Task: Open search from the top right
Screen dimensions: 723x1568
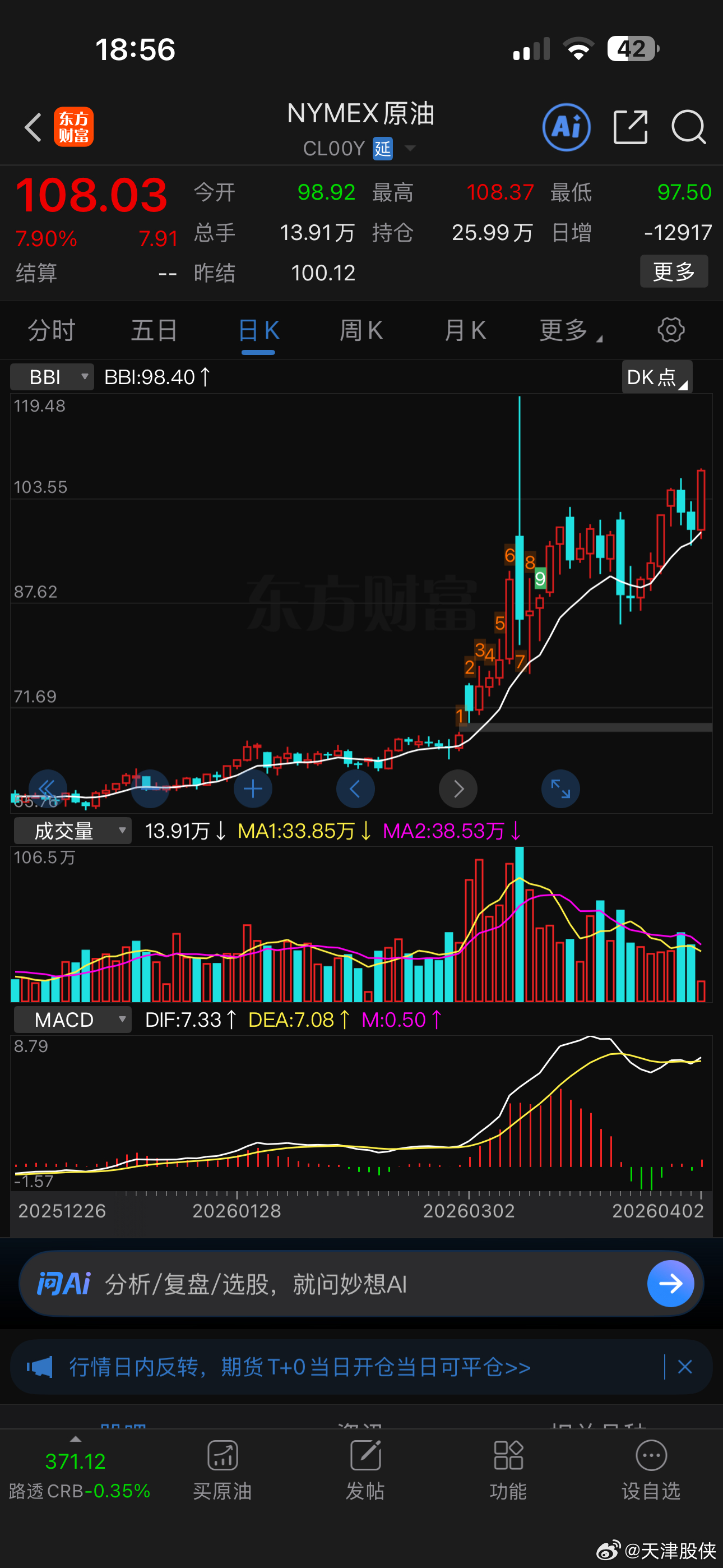Action: point(688,128)
